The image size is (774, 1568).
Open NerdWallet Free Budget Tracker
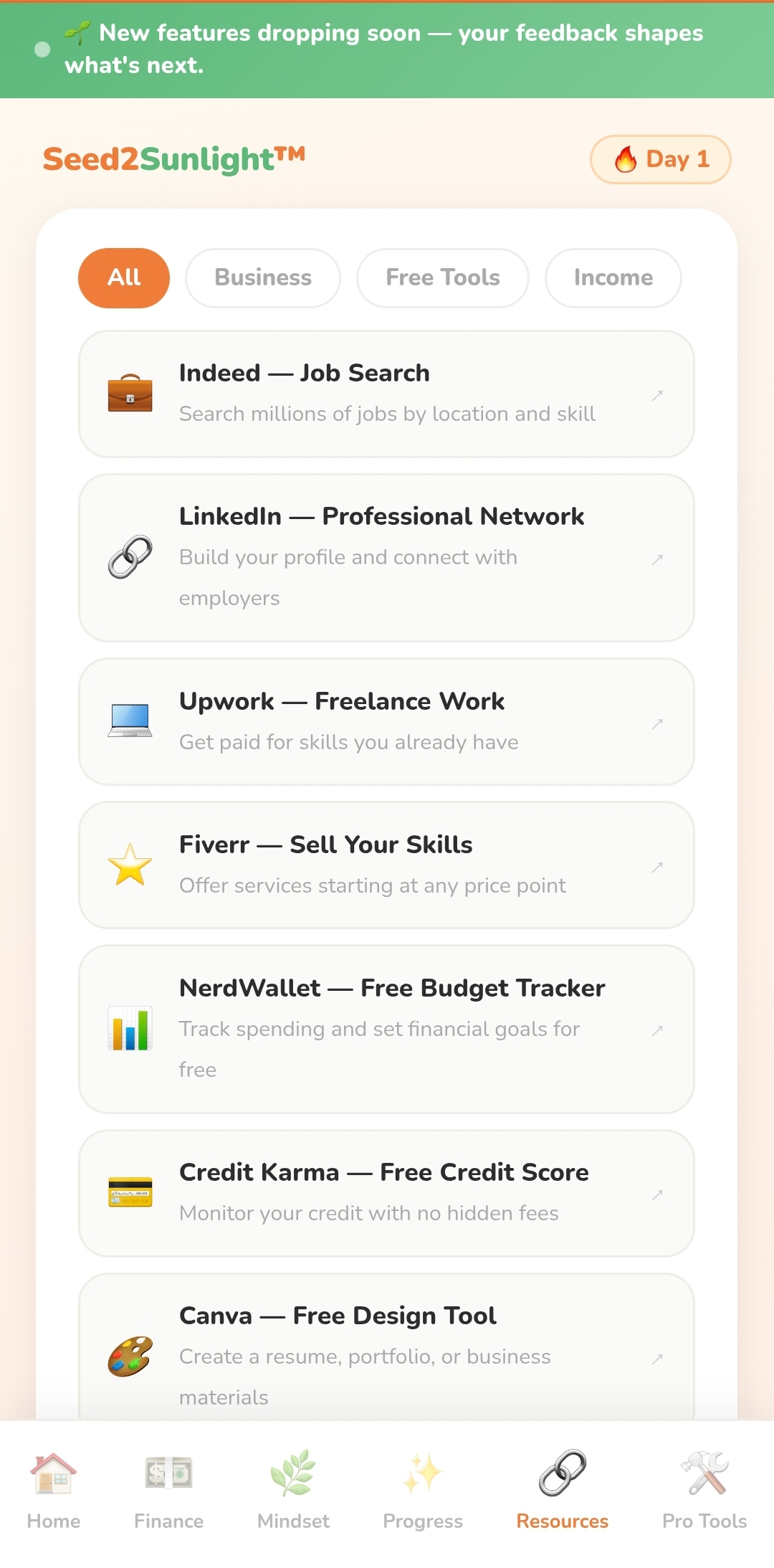click(386, 1029)
